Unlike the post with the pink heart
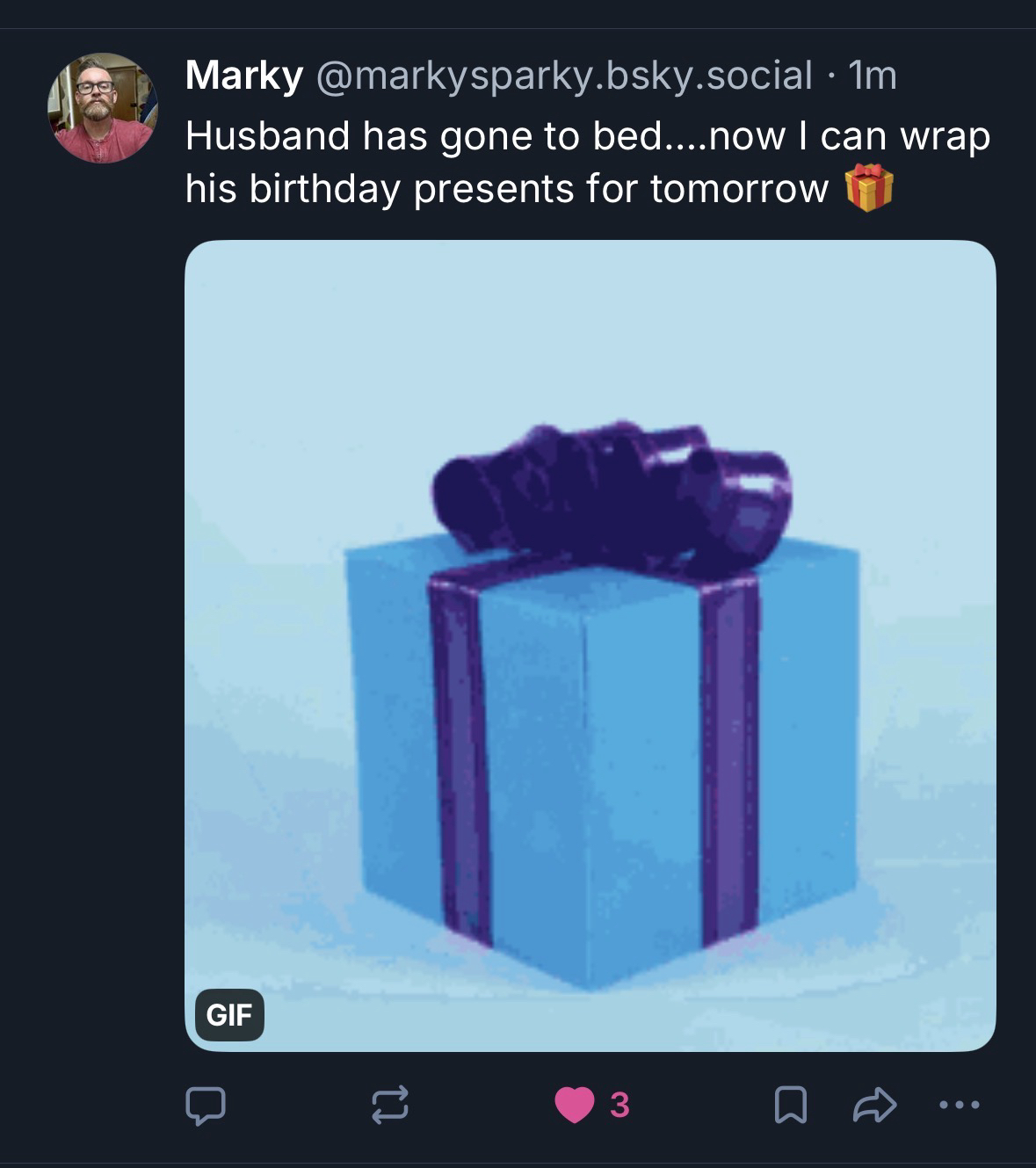This screenshot has height=1168, width=1036. (x=575, y=1106)
